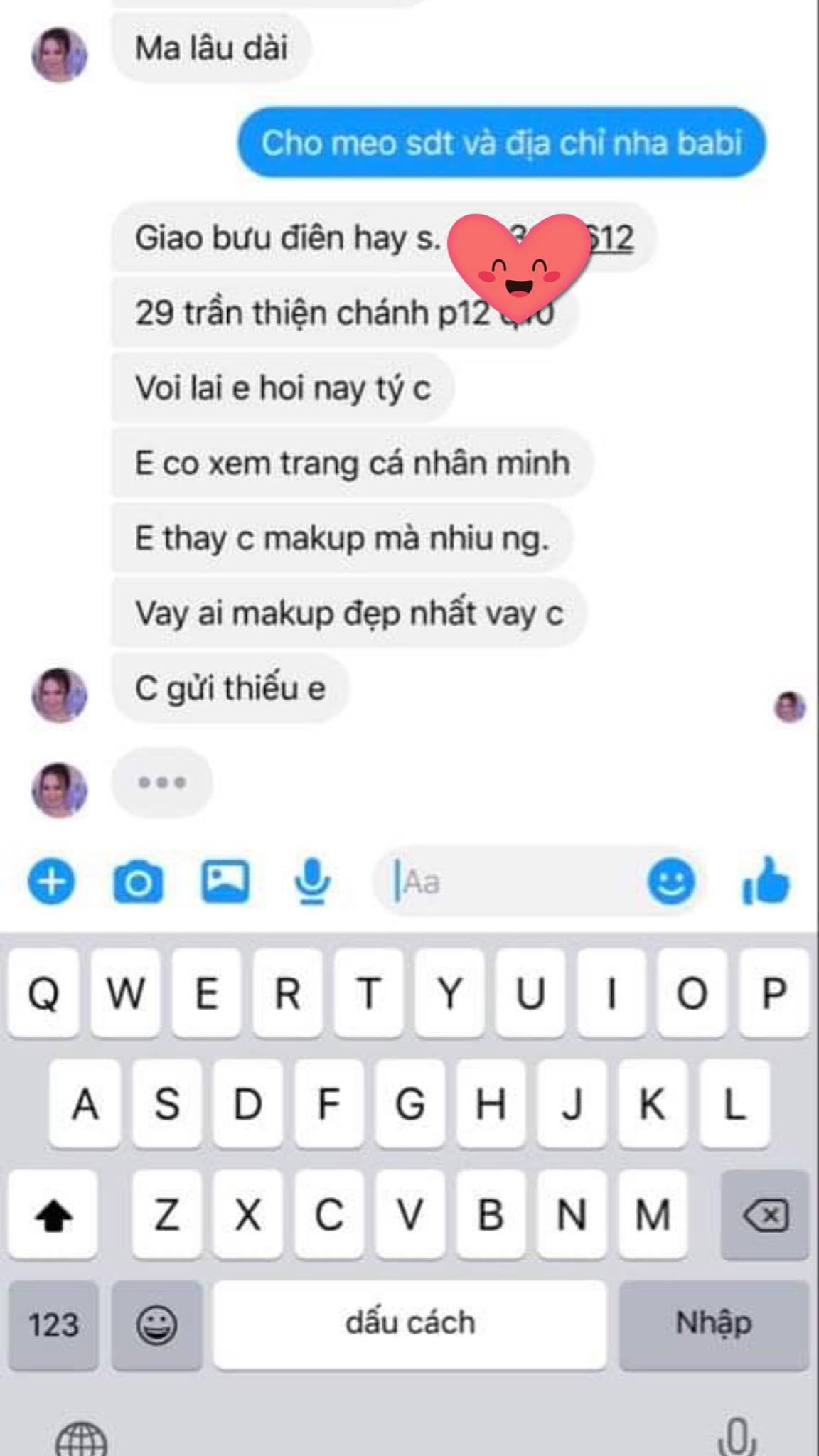The image size is (819, 1456).
Task: Tap the "dấu cách" space bar
Action: pos(410,1325)
